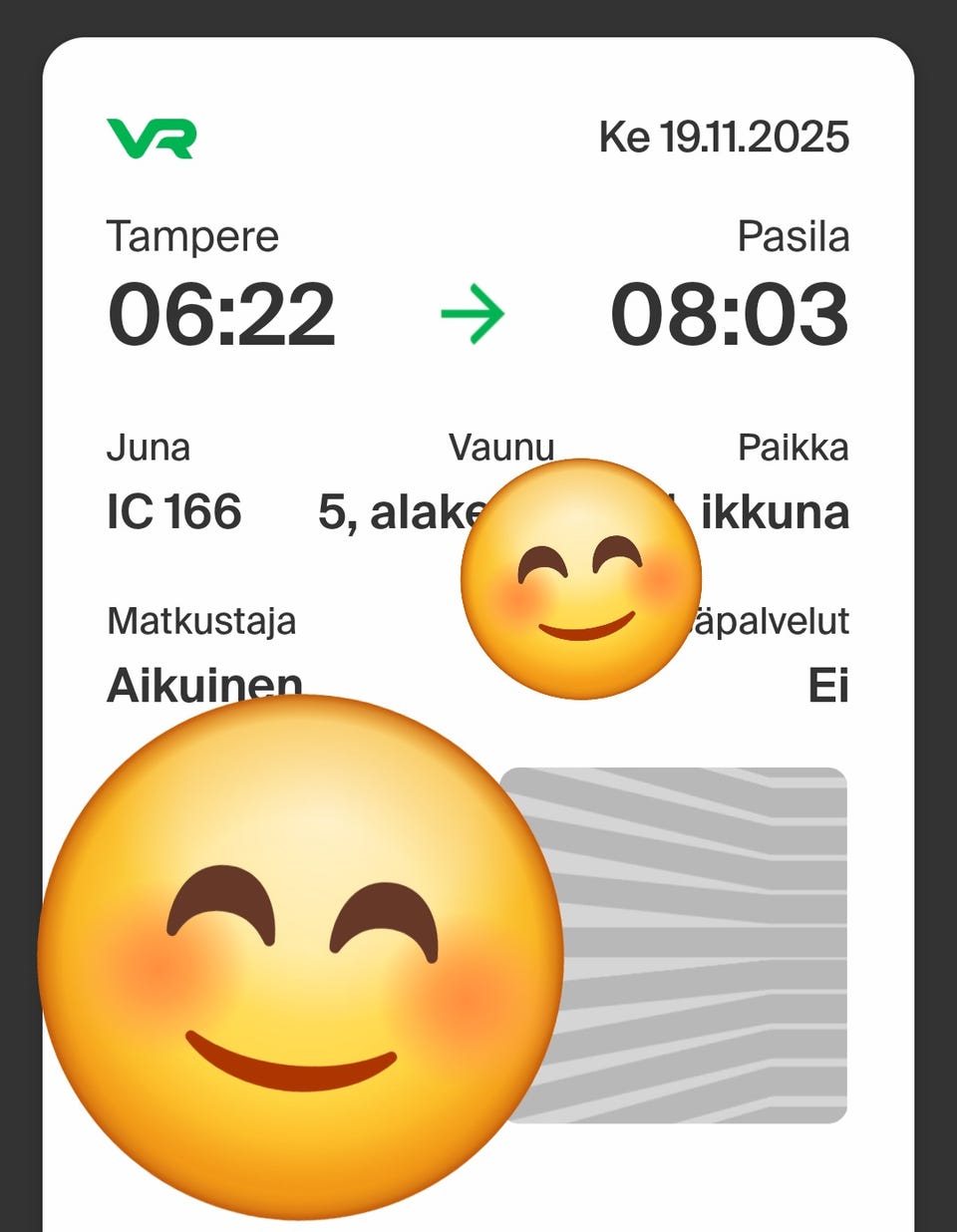The height and width of the screenshot is (1232, 957).
Task: Click the VR logo
Action: (x=150, y=142)
